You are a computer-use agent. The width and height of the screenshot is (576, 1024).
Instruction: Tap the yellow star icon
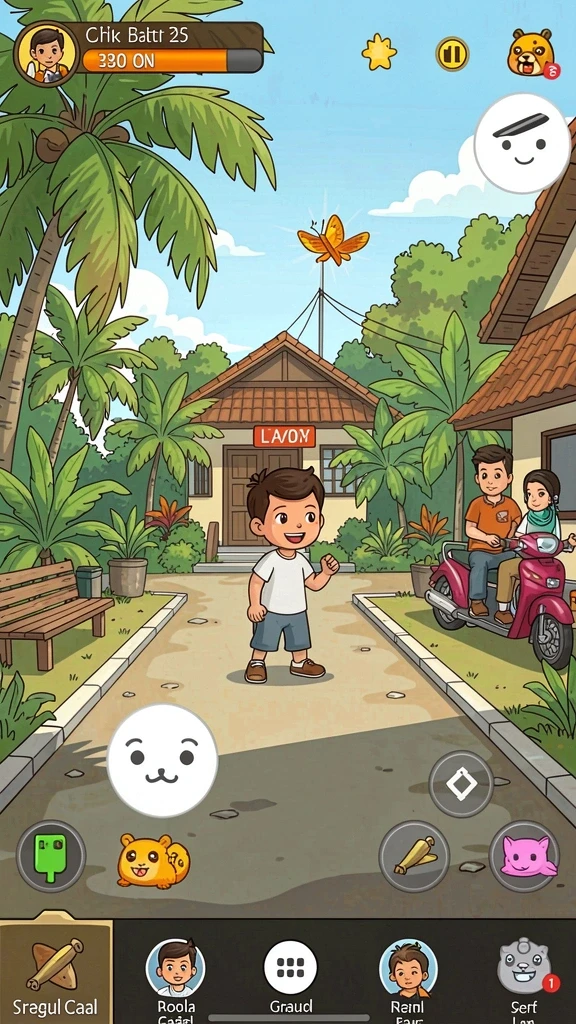(x=379, y=52)
